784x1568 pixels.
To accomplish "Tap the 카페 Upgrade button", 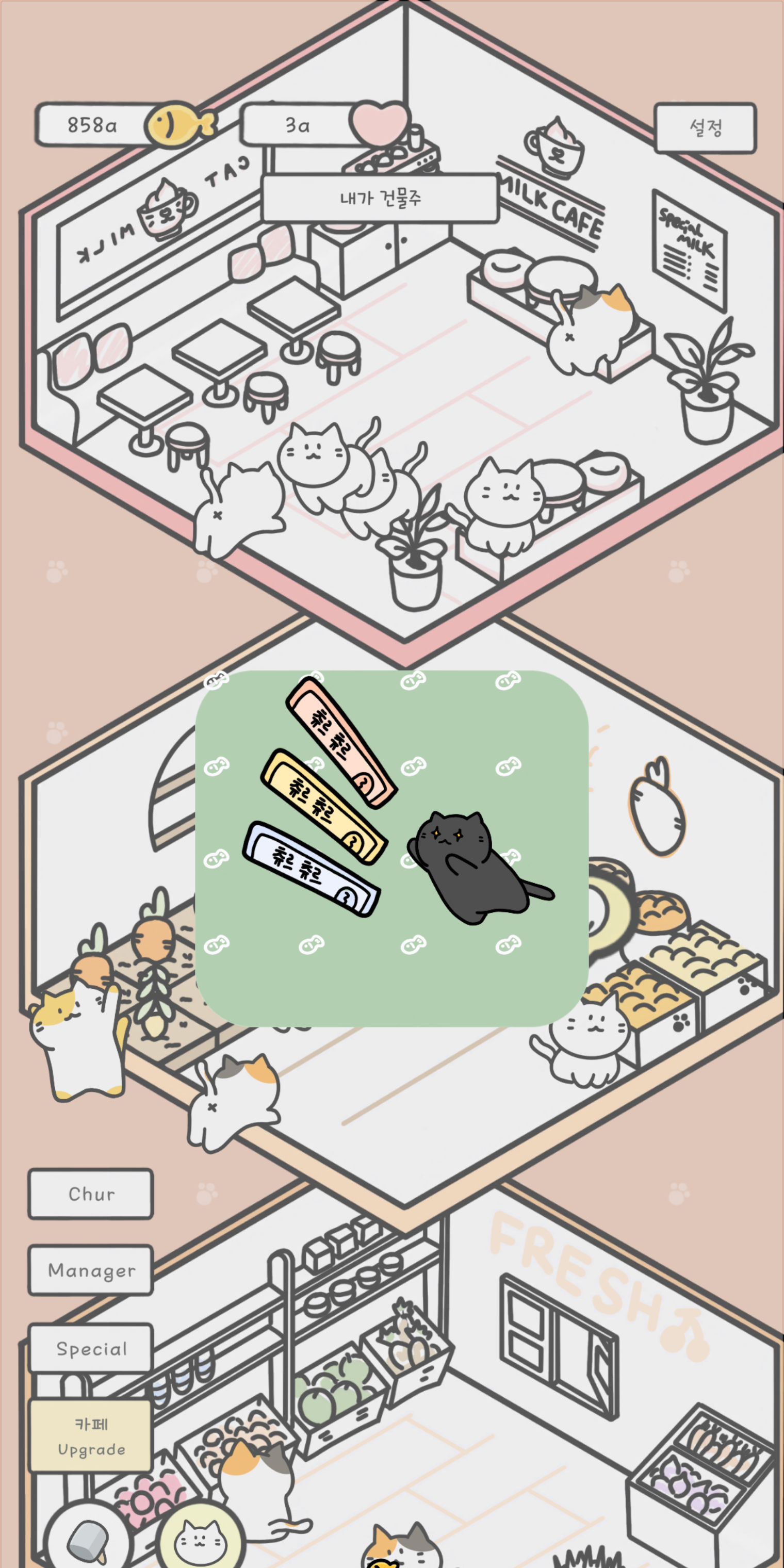I will tap(91, 1436).
